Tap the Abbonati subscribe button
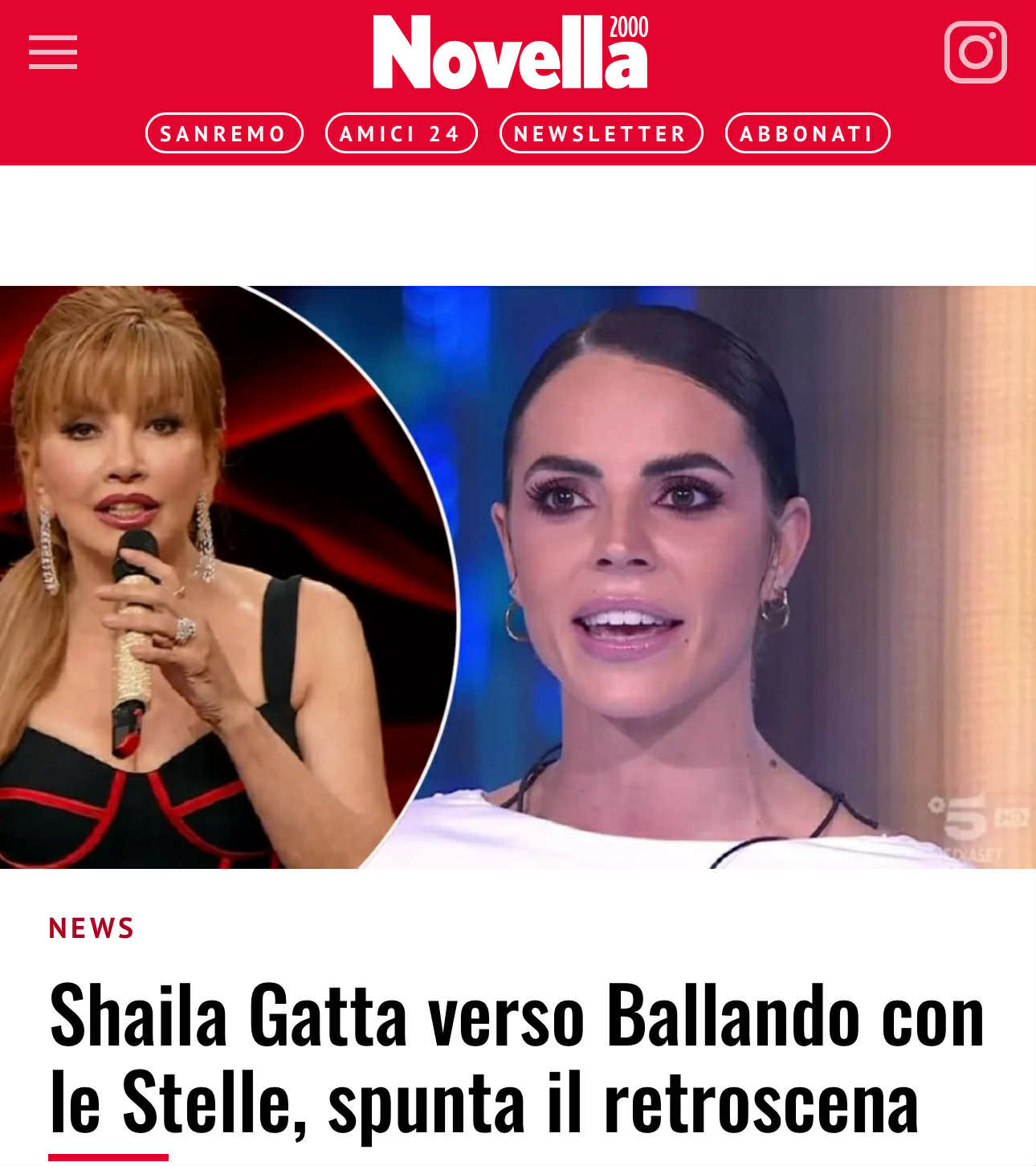The width and height of the screenshot is (1036, 1166). (x=807, y=133)
